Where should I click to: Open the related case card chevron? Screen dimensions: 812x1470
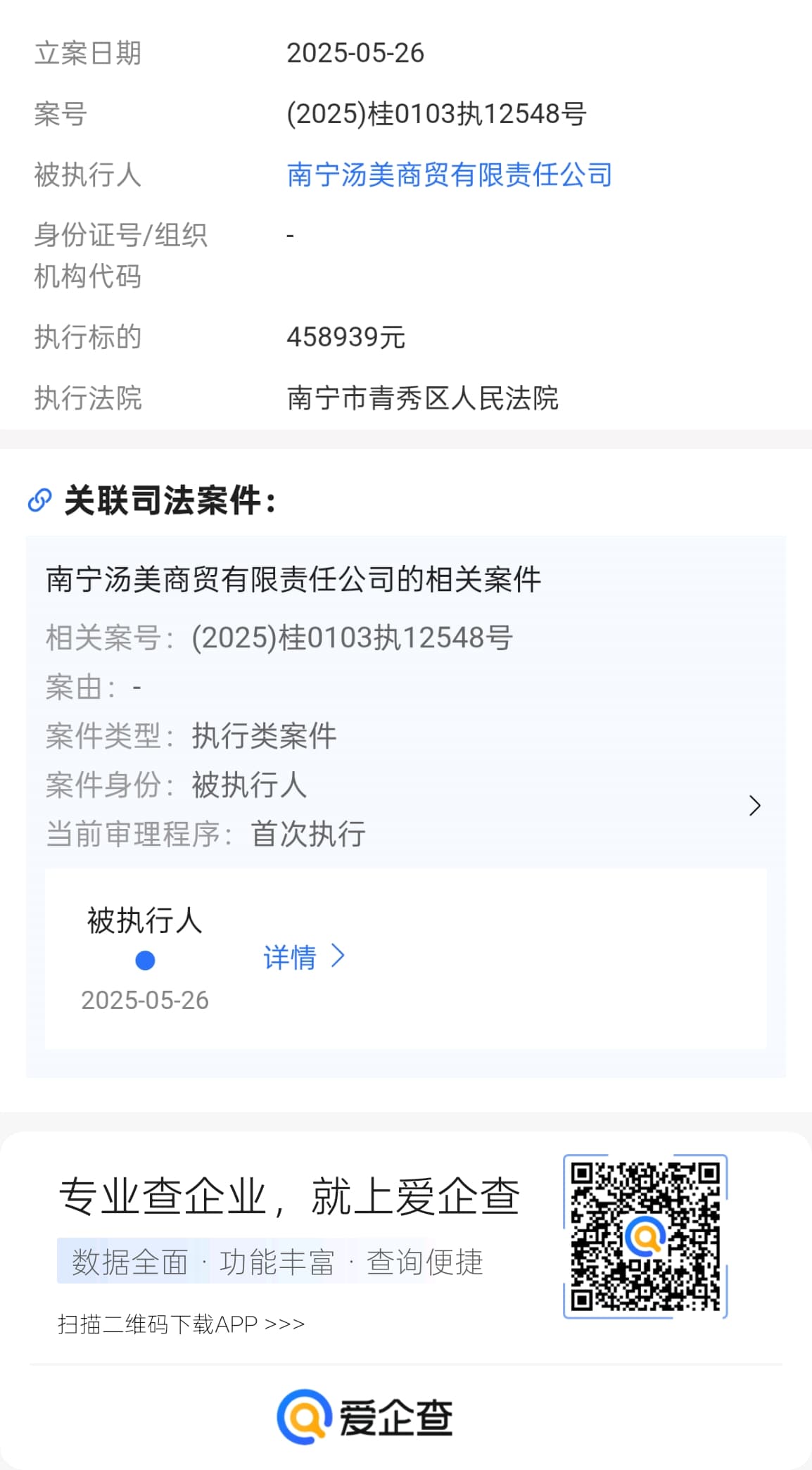754,806
